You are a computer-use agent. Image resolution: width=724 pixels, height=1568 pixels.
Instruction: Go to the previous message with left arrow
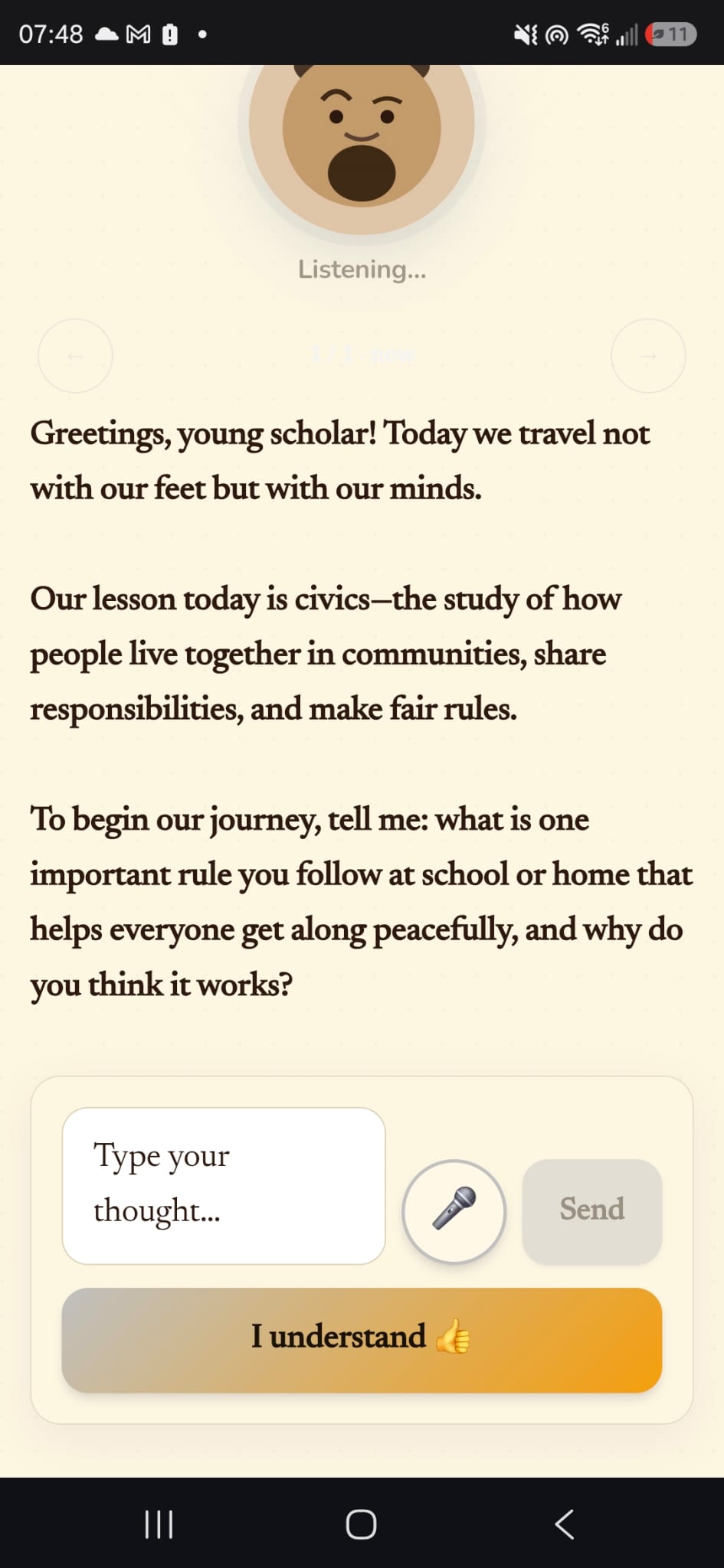(75, 355)
